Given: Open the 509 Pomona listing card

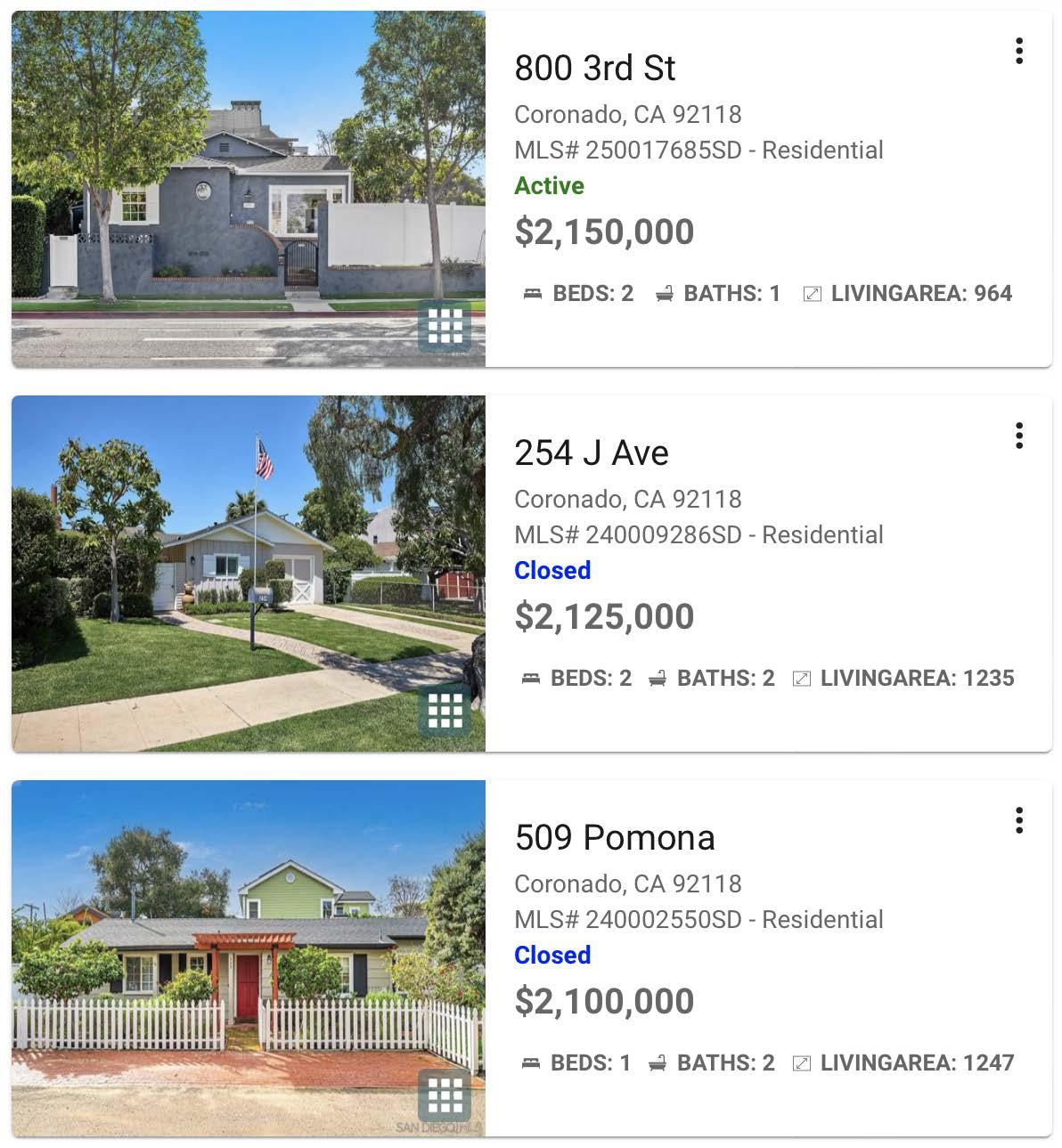Looking at the screenshot, I should (615, 838).
